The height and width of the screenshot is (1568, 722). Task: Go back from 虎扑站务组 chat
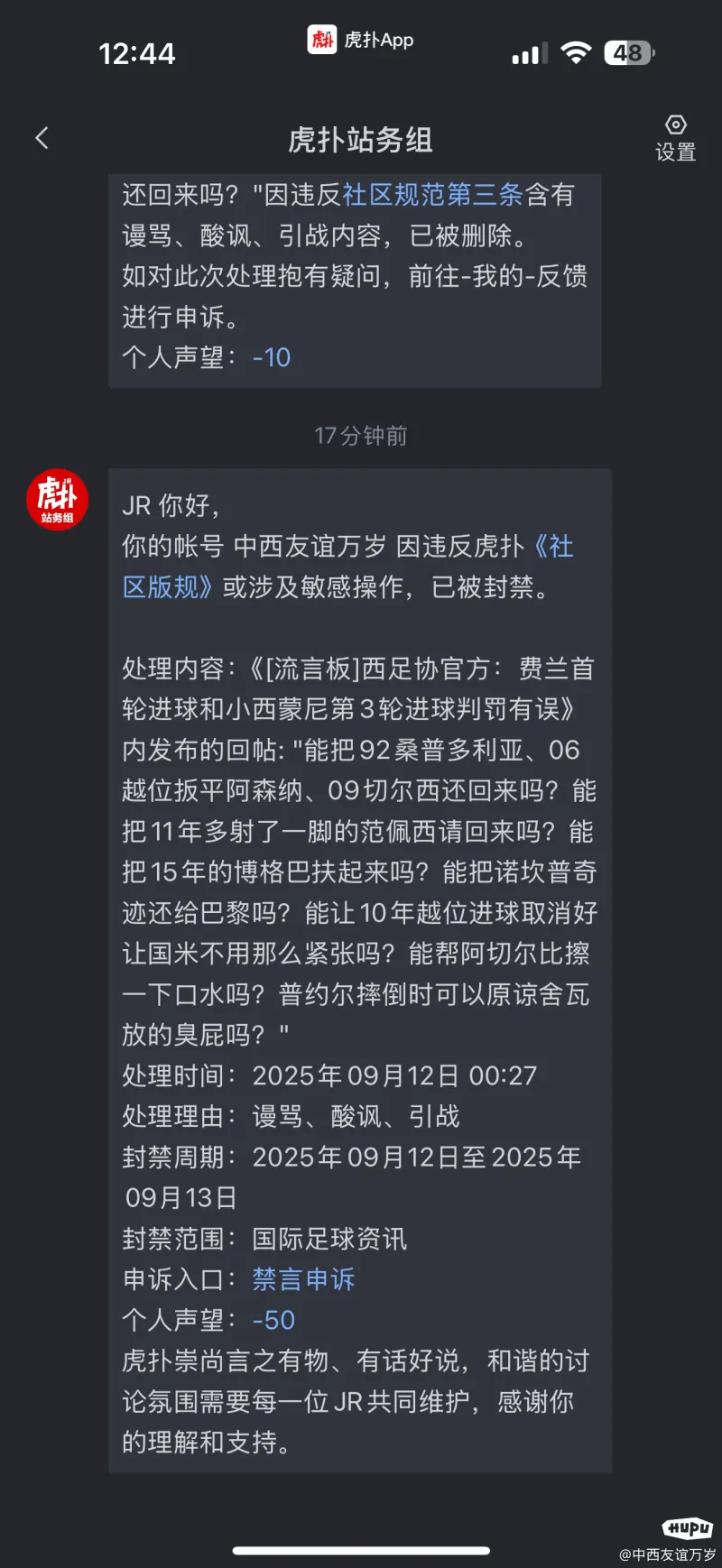point(42,138)
